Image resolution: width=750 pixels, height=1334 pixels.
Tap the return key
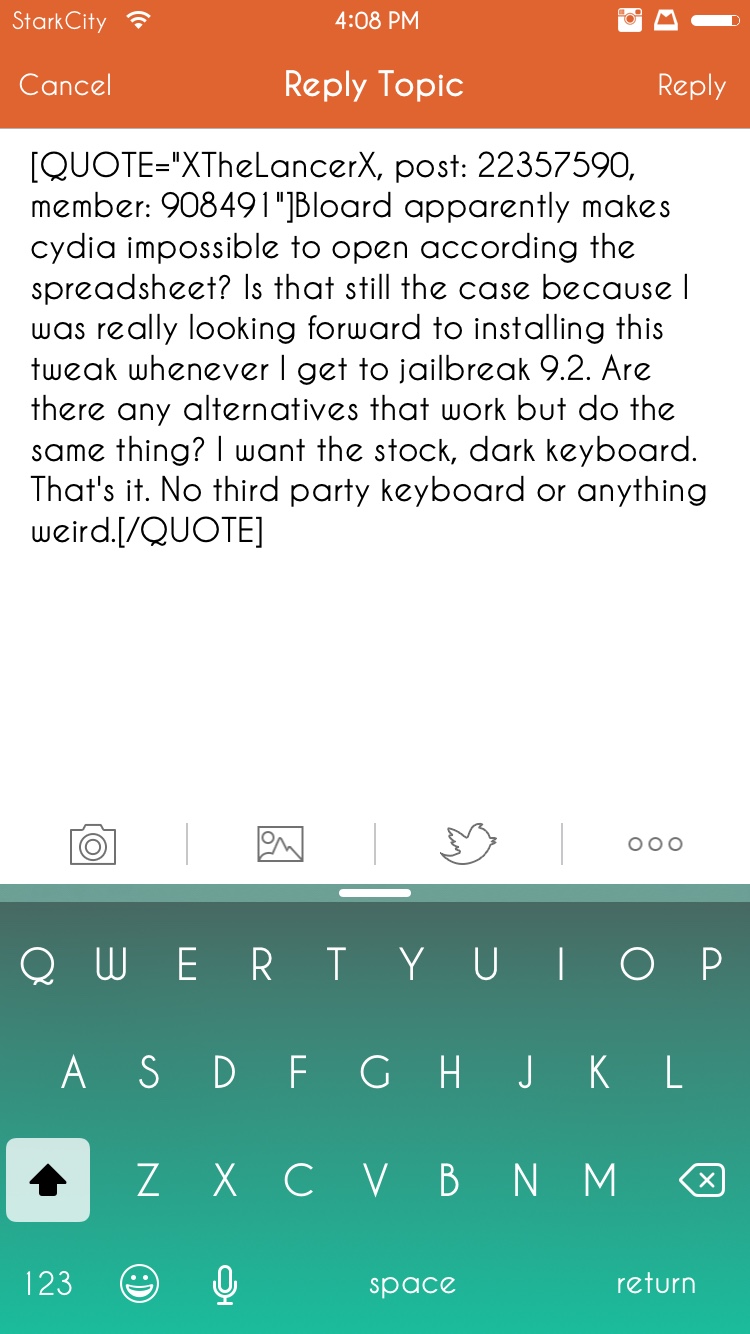(x=655, y=1283)
